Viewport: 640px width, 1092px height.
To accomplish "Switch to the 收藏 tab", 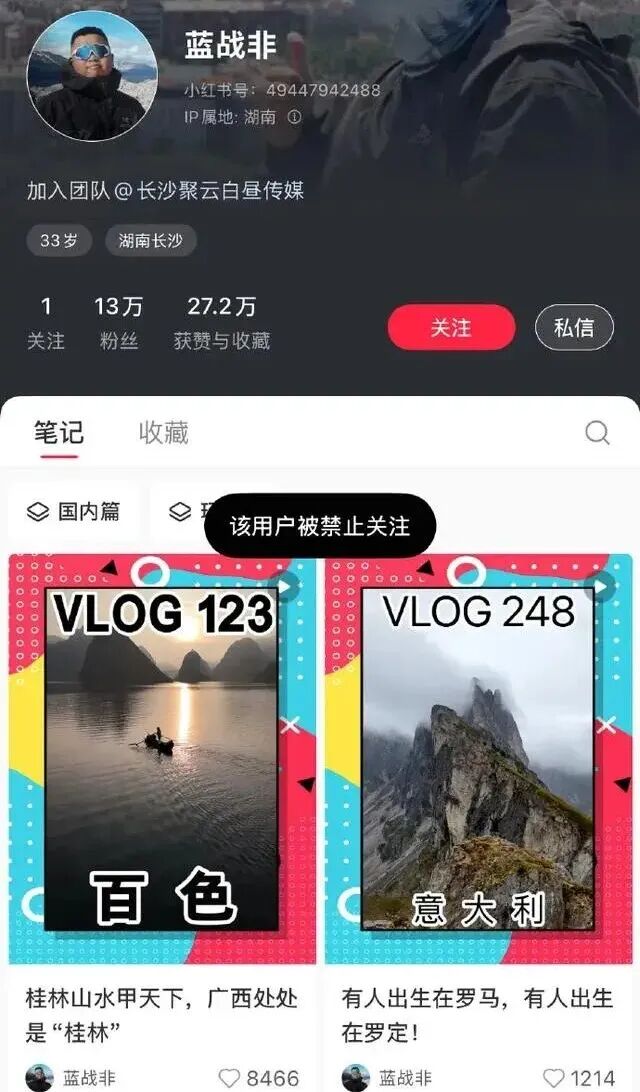I will click(164, 432).
